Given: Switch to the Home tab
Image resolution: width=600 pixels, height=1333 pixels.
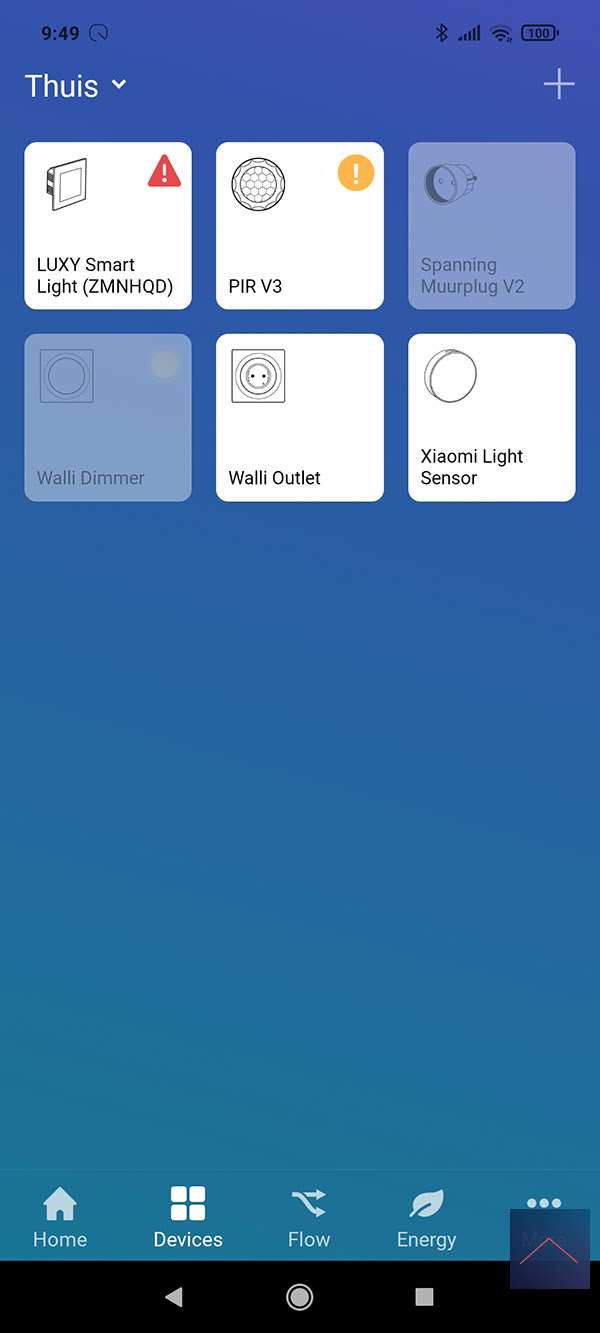Looking at the screenshot, I should [60, 1218].
